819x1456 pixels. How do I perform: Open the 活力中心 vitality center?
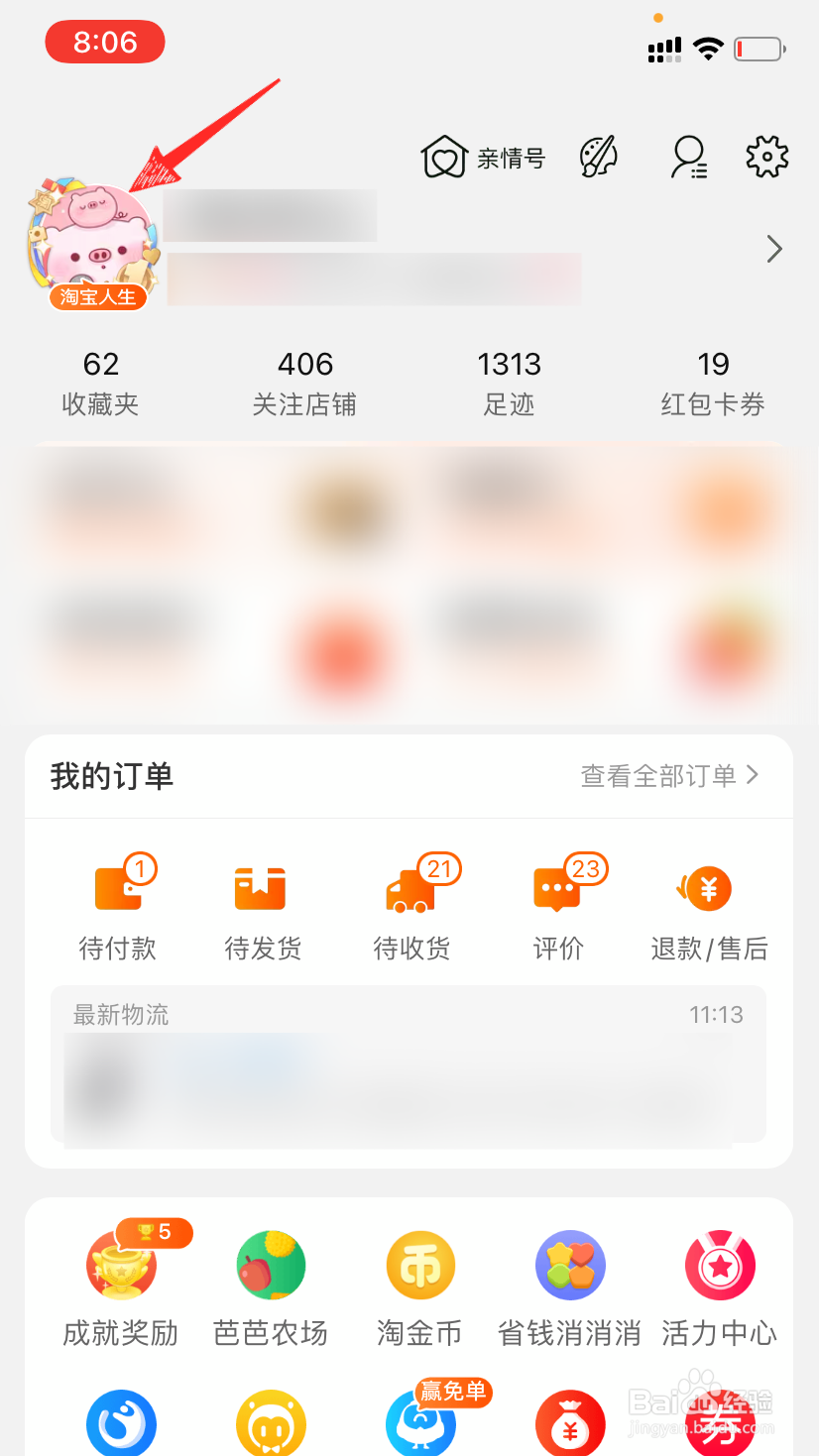click(719, 1286)
